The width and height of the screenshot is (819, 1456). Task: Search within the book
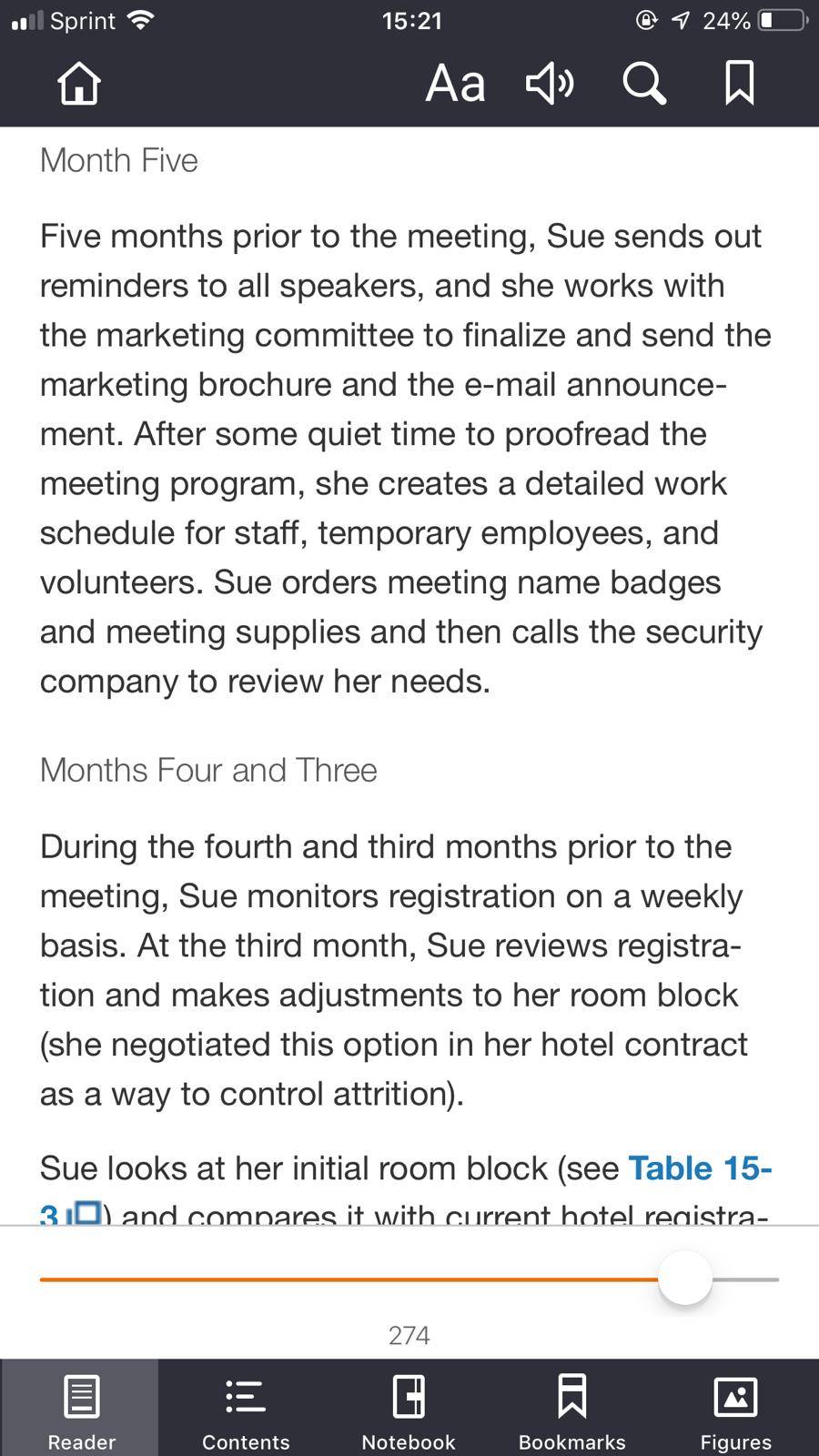pyautogui.click(x=644, y=83)
